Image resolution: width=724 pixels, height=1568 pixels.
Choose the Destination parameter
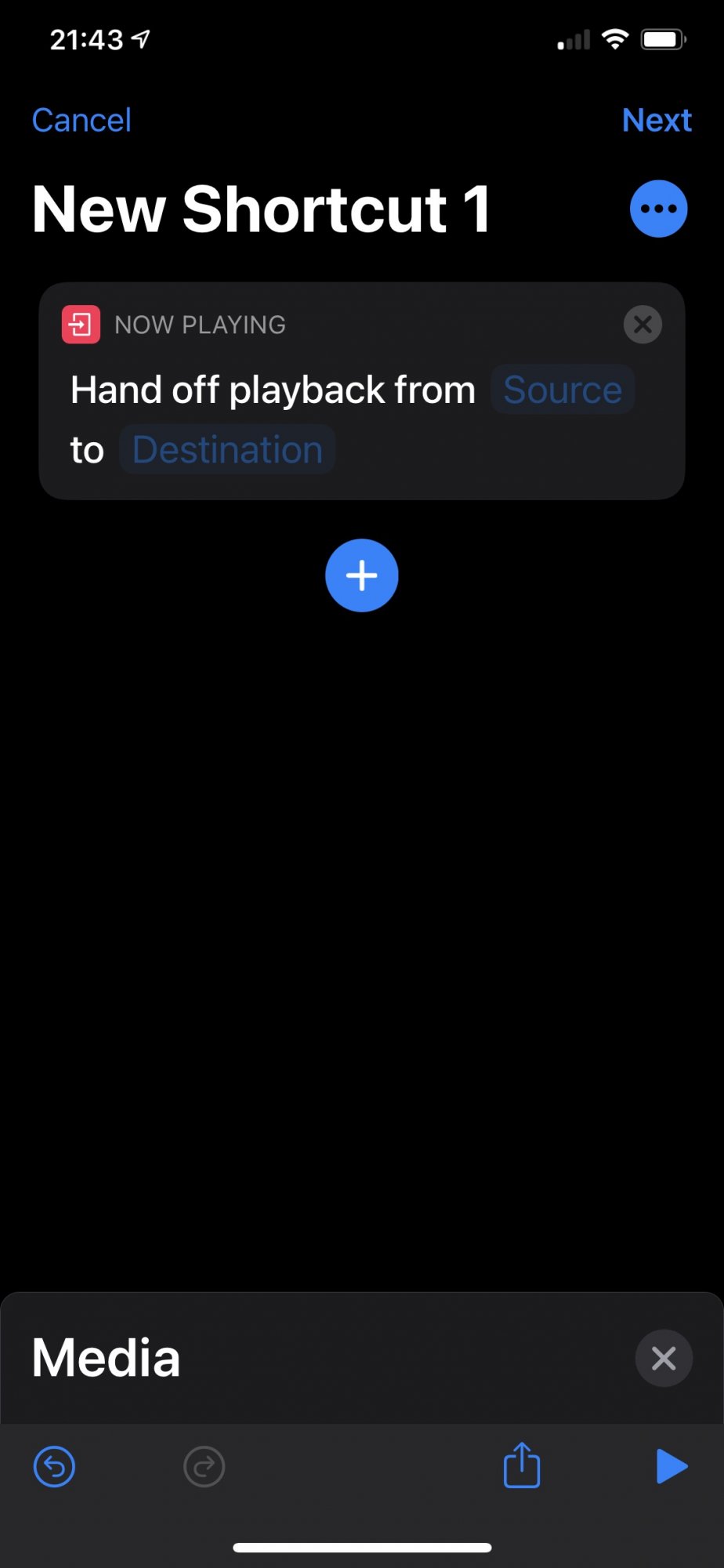pos(227,449)
